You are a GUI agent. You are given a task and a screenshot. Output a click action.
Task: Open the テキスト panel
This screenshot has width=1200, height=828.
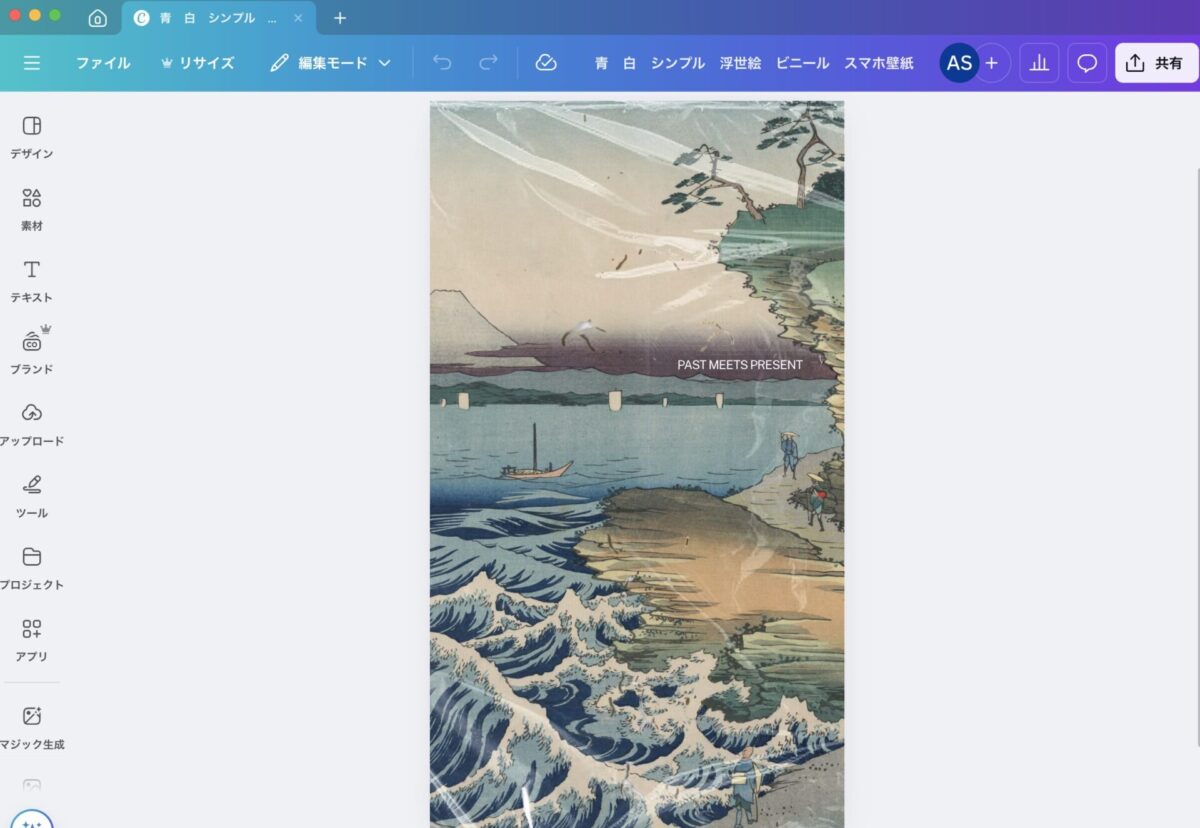coord(32,280)
